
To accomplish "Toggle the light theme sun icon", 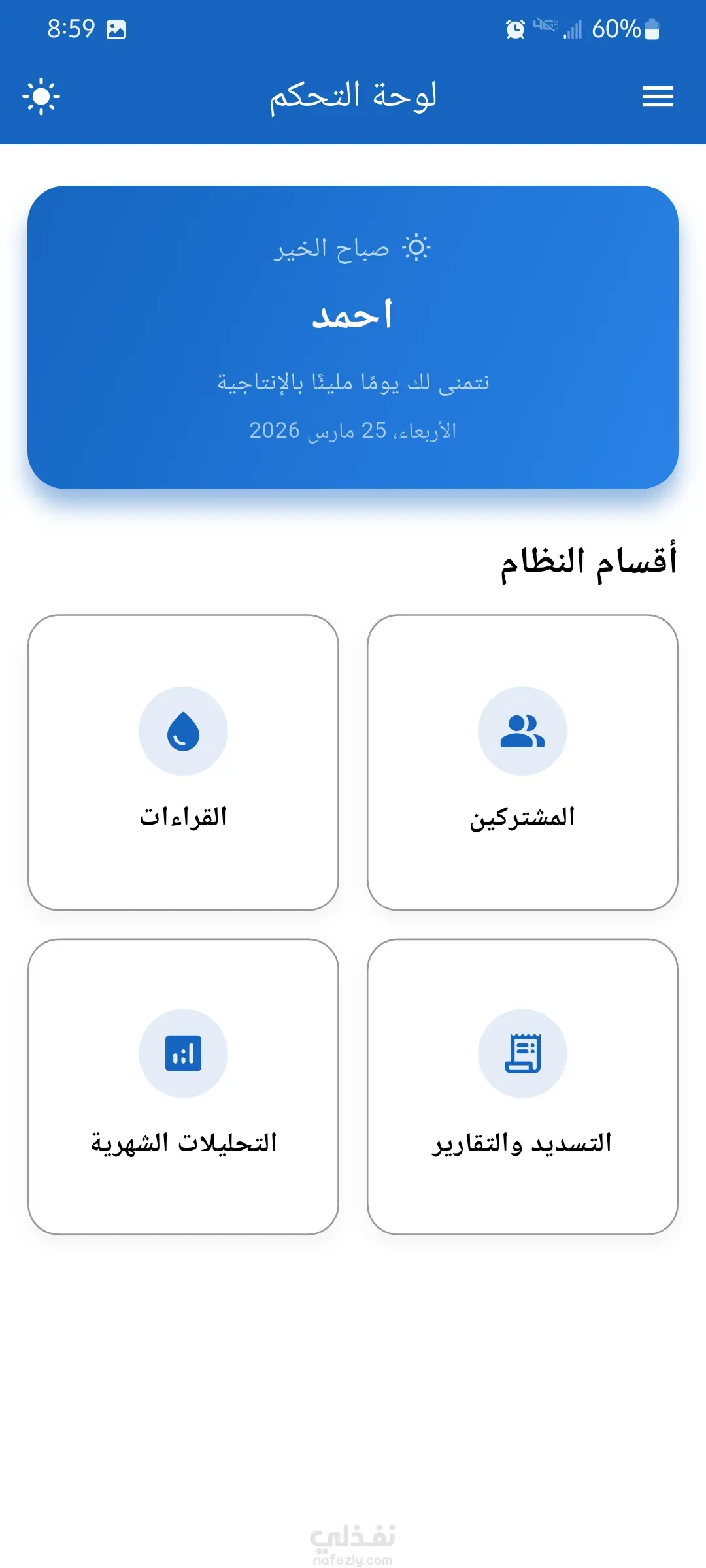I will tap(41, 97).
